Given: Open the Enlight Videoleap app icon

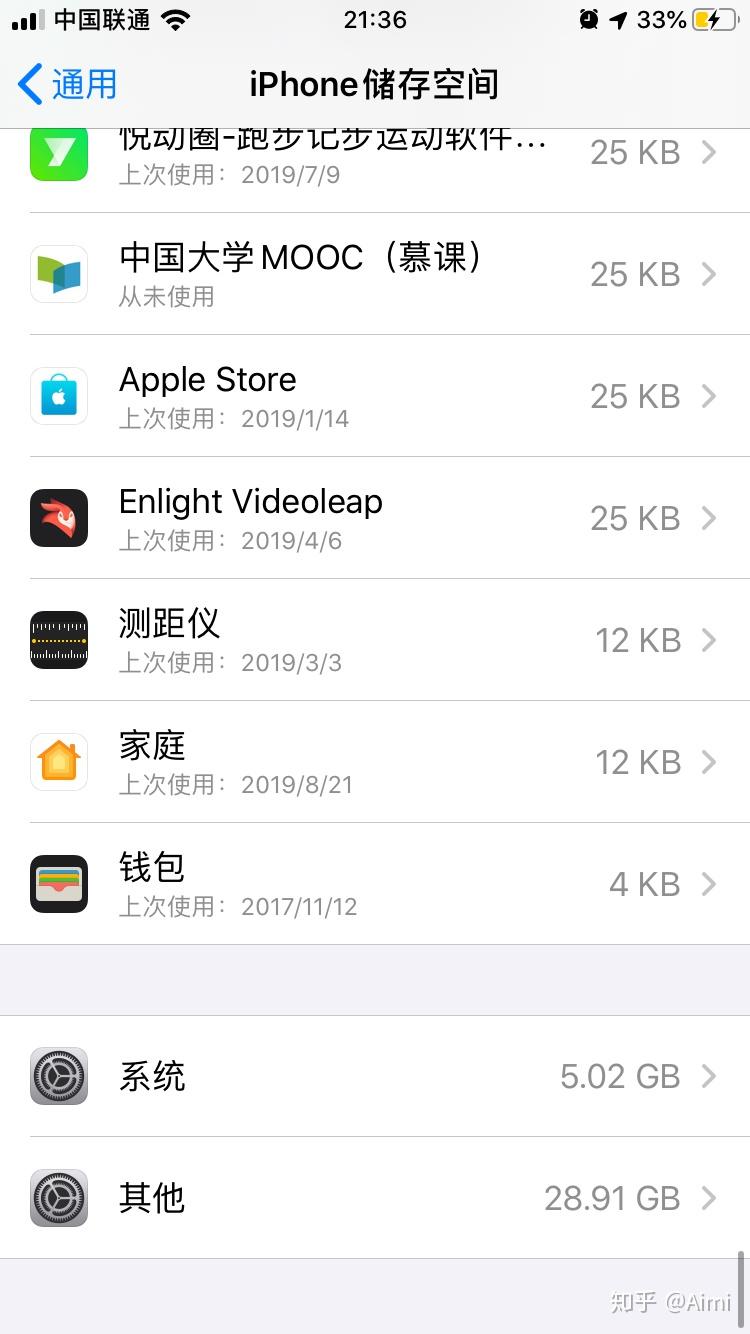Looking at the screenshot, I should 58,518.
